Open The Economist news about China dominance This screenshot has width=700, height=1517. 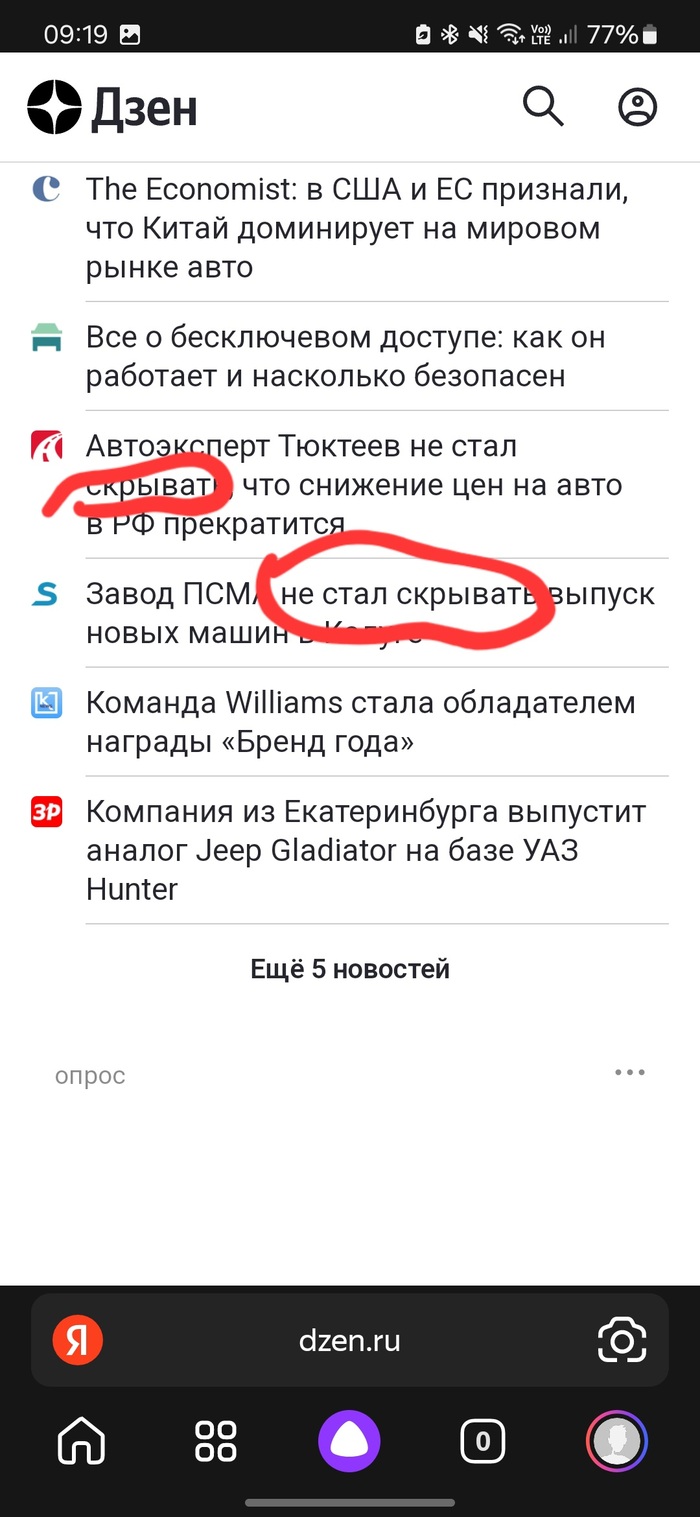click(x=357, y=228)
